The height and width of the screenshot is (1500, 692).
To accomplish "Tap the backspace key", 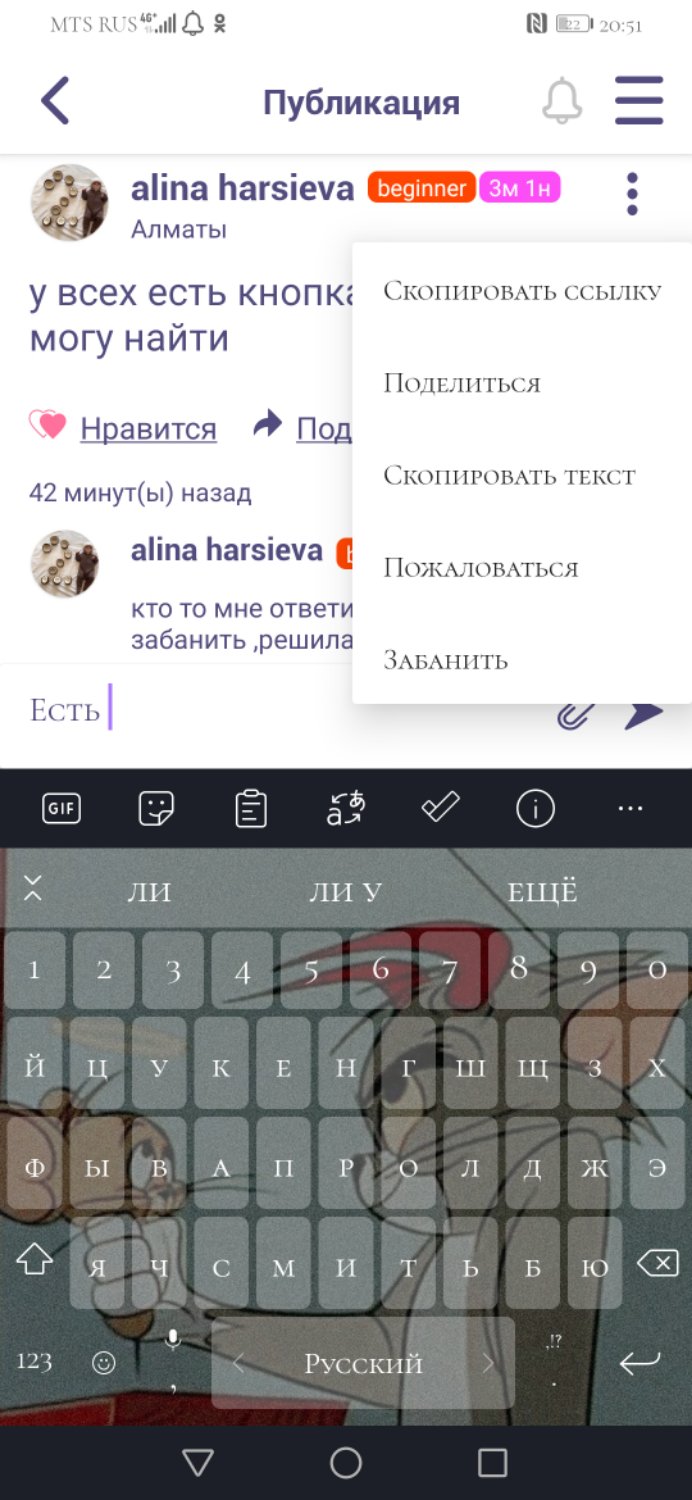I will coord(657,1264).
